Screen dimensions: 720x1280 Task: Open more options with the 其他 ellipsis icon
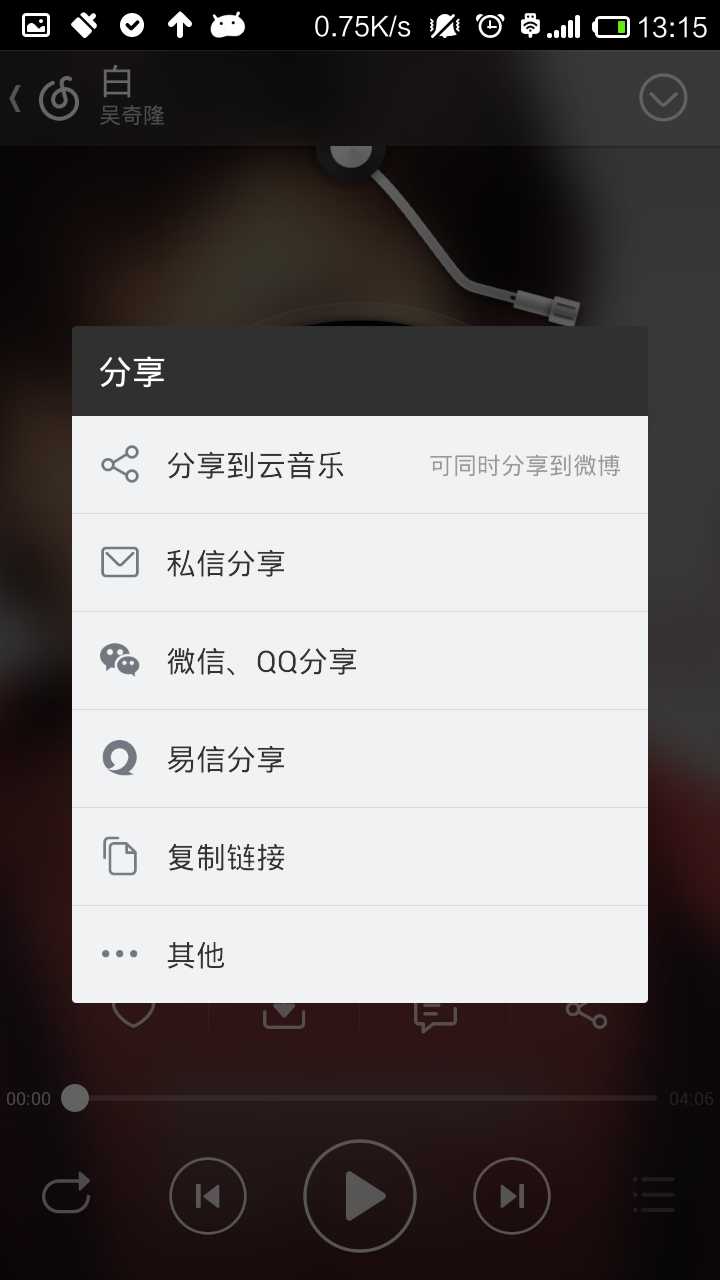[x=119, y=954]
